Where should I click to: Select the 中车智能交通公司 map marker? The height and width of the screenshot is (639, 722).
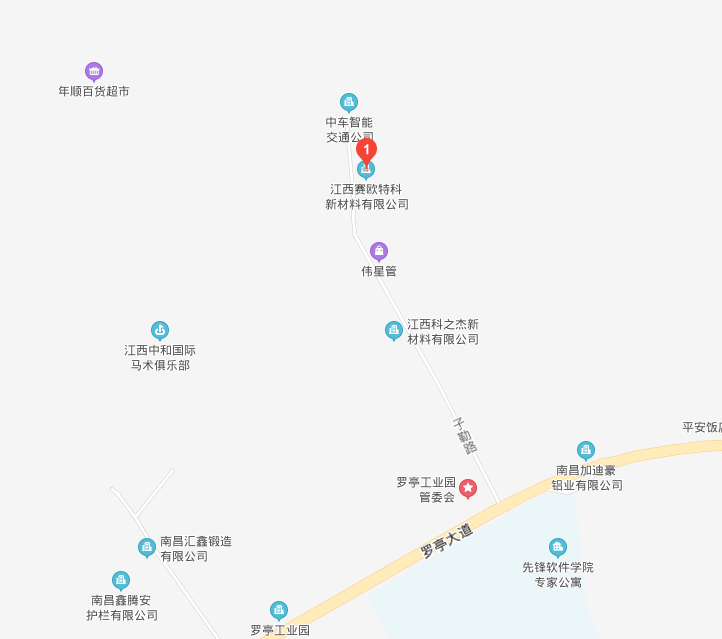tap(349, 101)
